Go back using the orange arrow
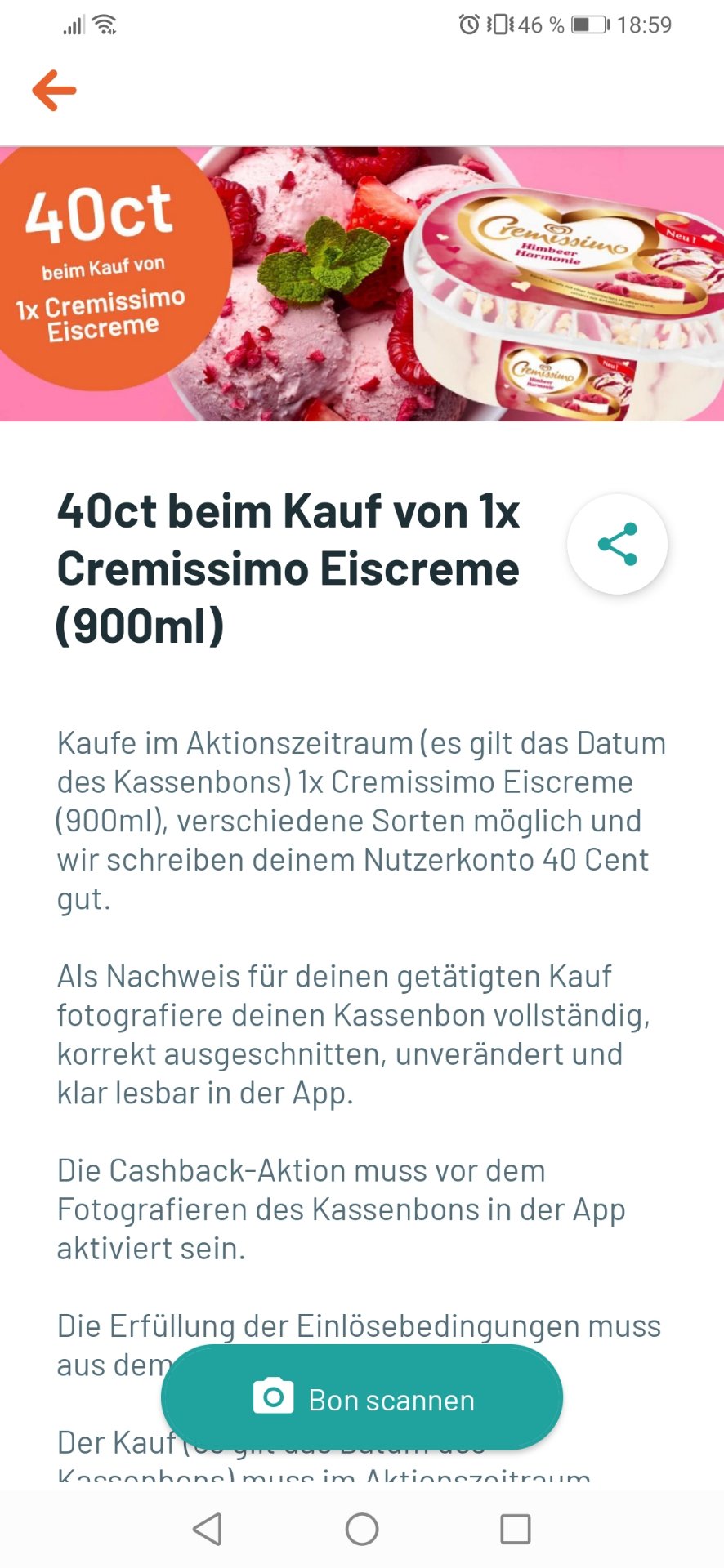Image resolution: width=724 pixels, height=1568 pixels. [x=54, y=90]
